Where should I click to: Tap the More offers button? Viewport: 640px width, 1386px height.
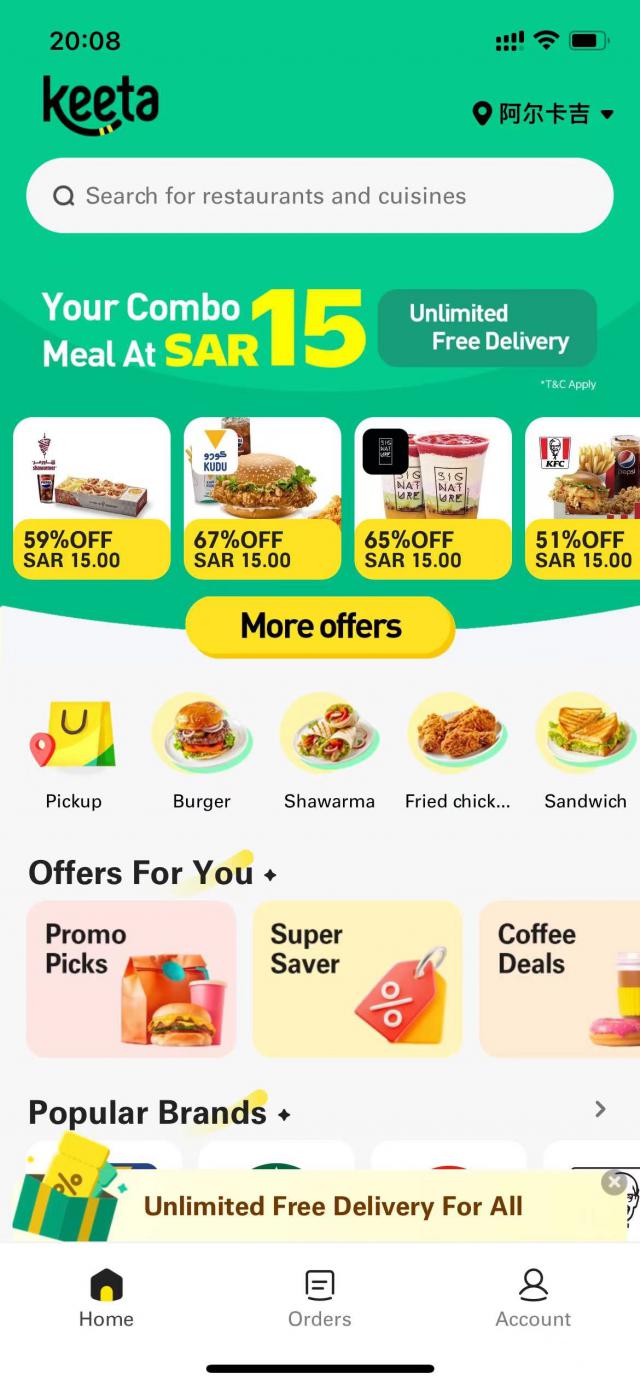click(x=320, y=627)
